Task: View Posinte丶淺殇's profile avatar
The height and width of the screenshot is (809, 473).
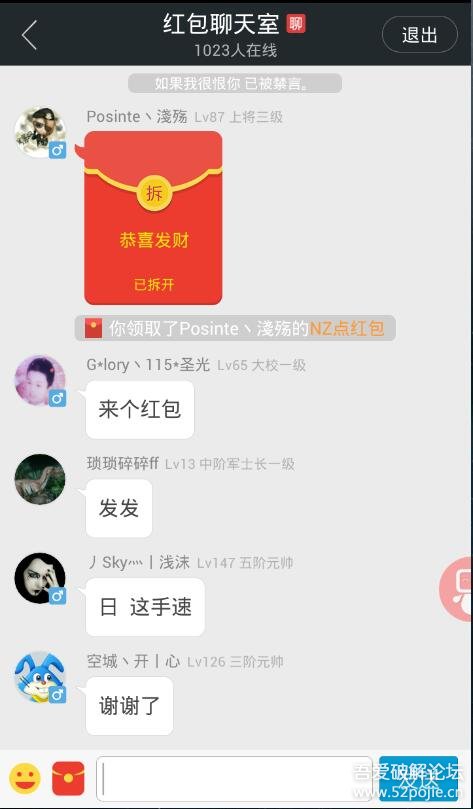Action: coord(40,132)
